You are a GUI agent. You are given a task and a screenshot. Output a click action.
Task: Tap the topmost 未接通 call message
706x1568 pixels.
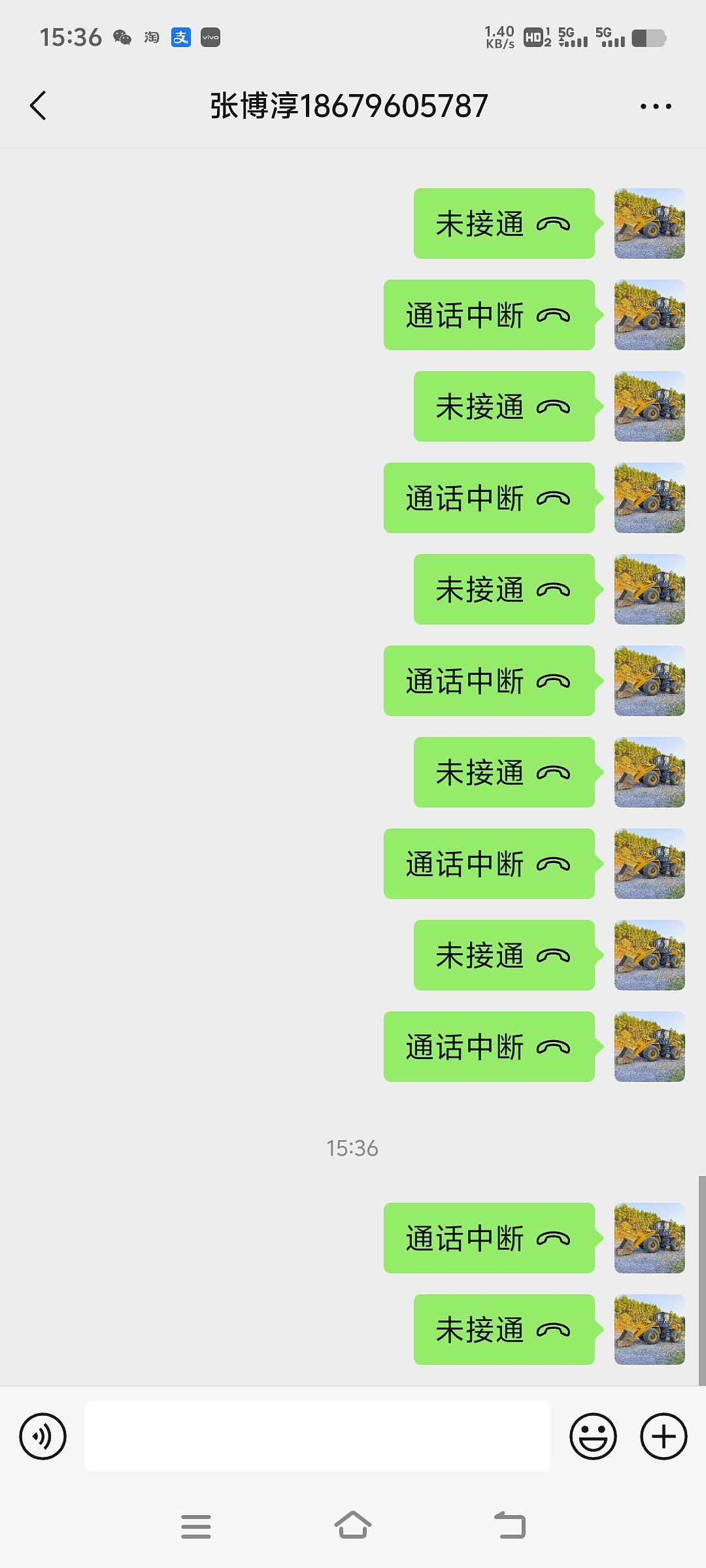[x=503, y=223]
